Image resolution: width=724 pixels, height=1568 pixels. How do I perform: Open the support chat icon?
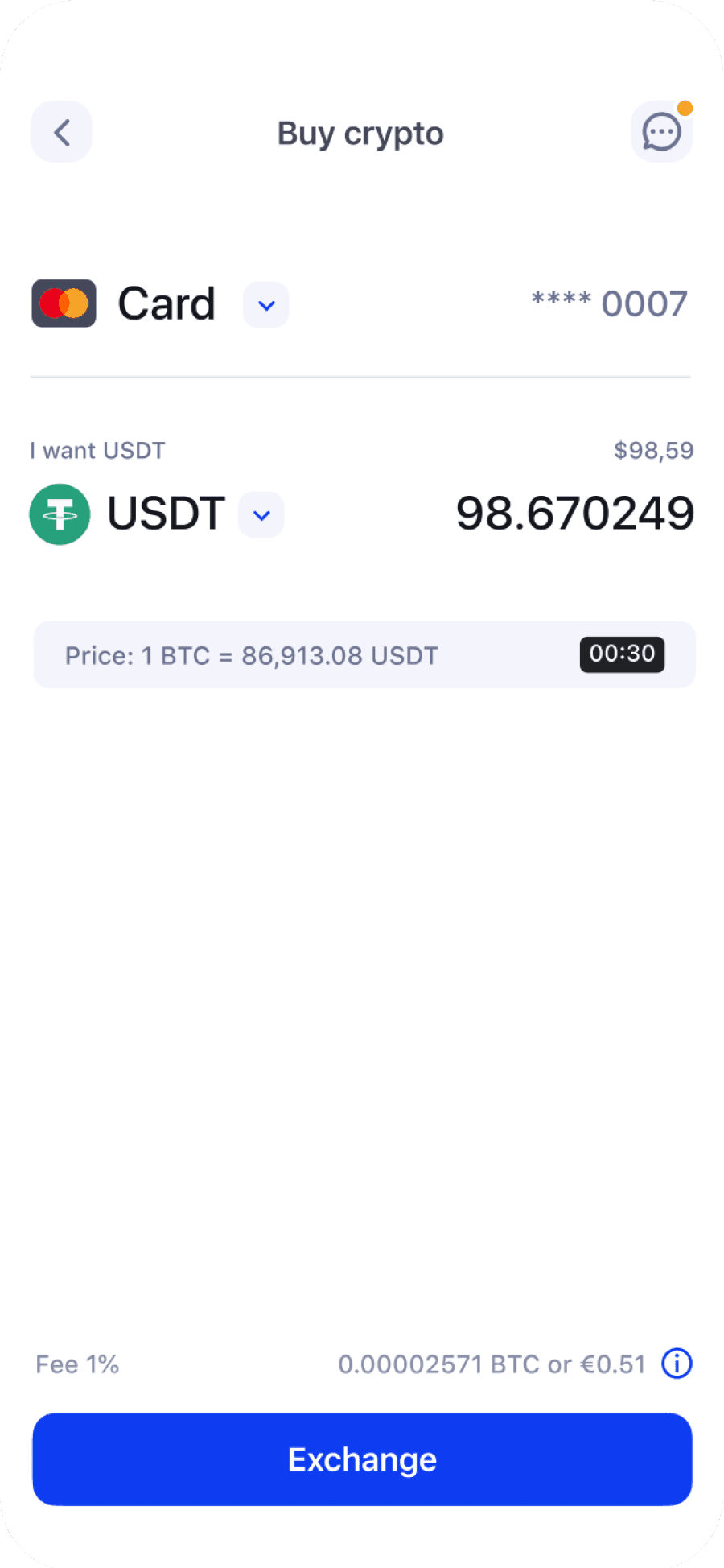(661, 132)
